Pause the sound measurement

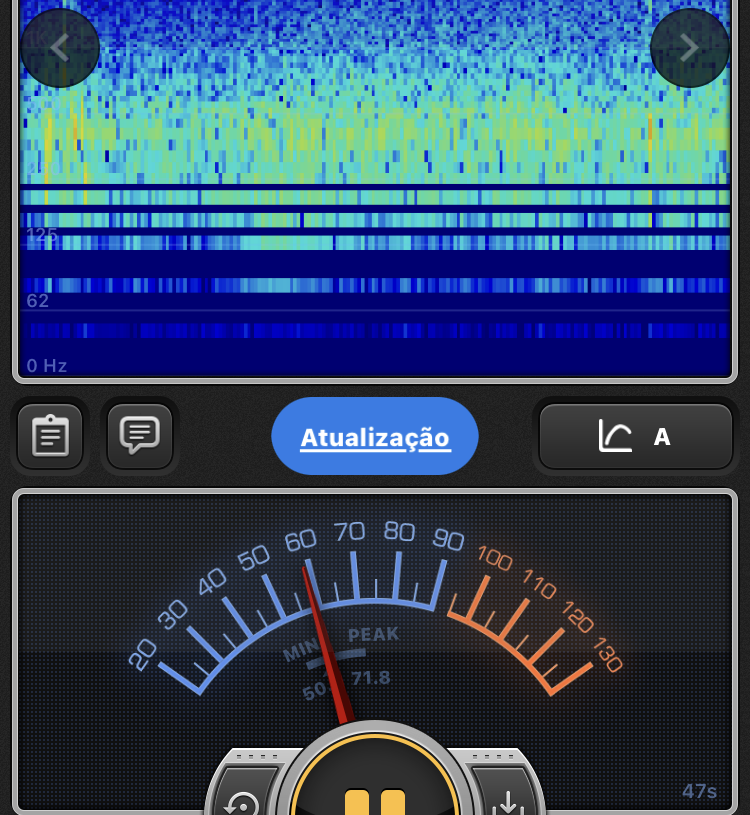tap(375, 795)
